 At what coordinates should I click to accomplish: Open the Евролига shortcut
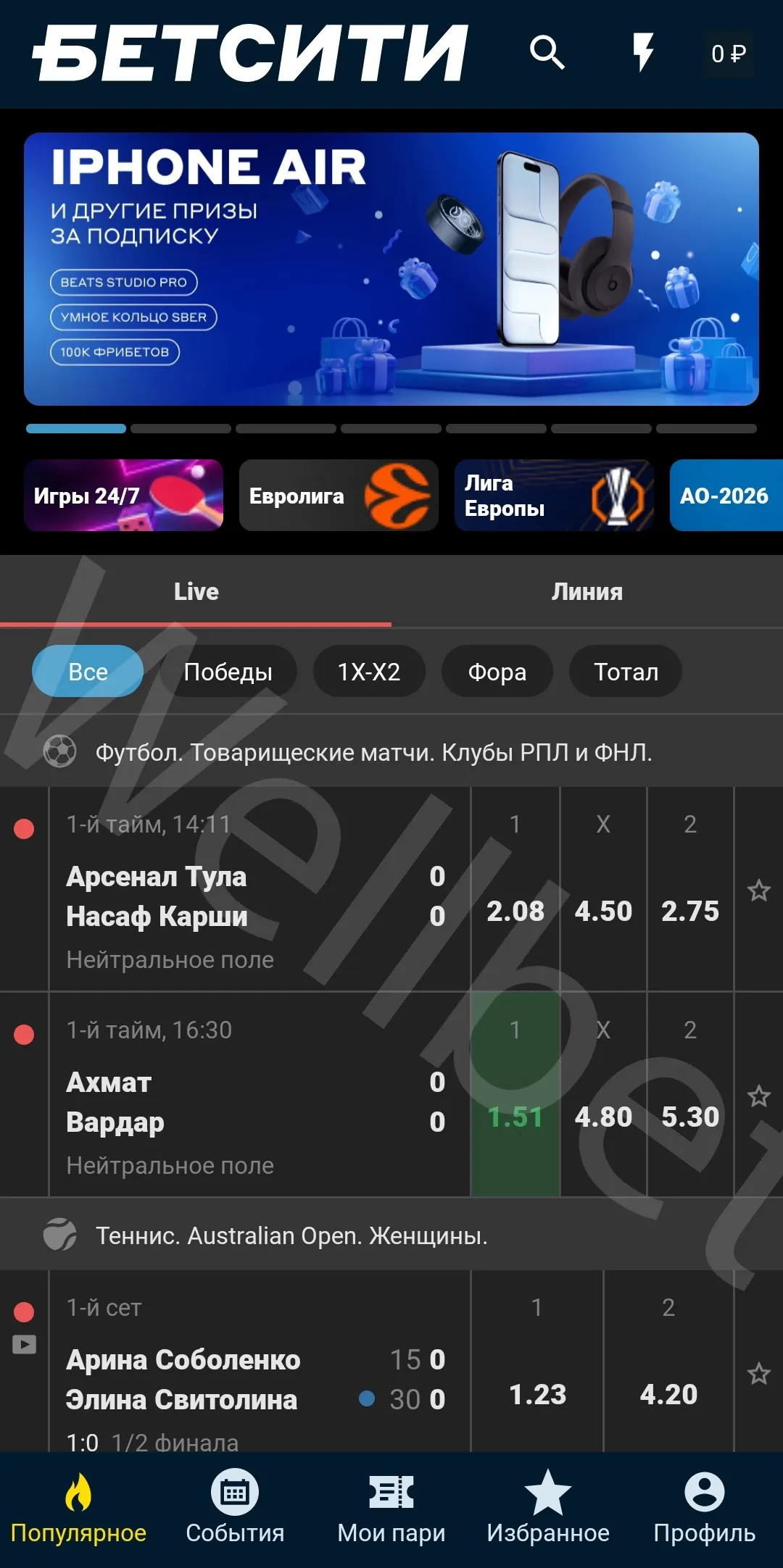[339, 496]
